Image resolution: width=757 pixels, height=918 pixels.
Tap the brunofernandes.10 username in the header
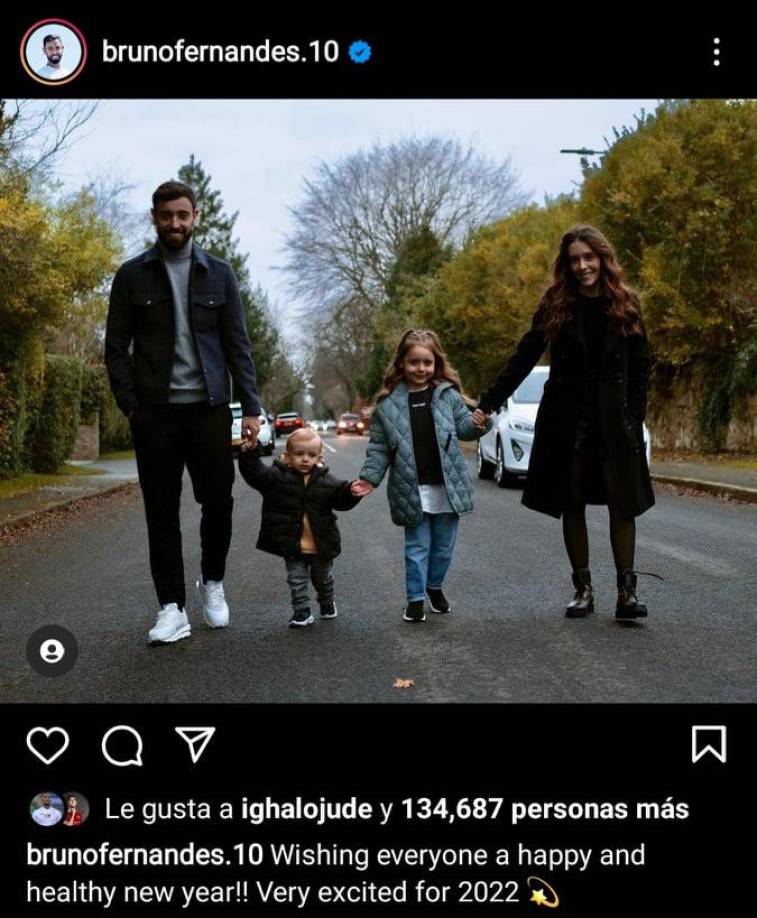tap(220, 51)
